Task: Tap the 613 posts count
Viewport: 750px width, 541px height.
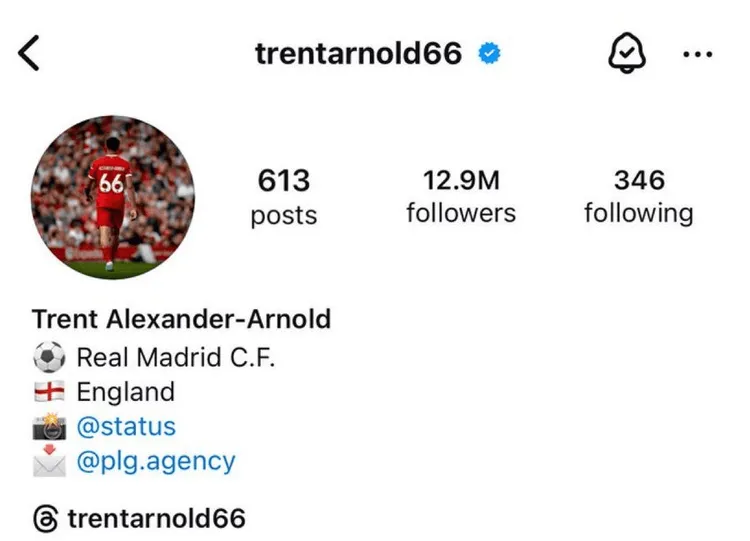Action: (x=284, y=197)
